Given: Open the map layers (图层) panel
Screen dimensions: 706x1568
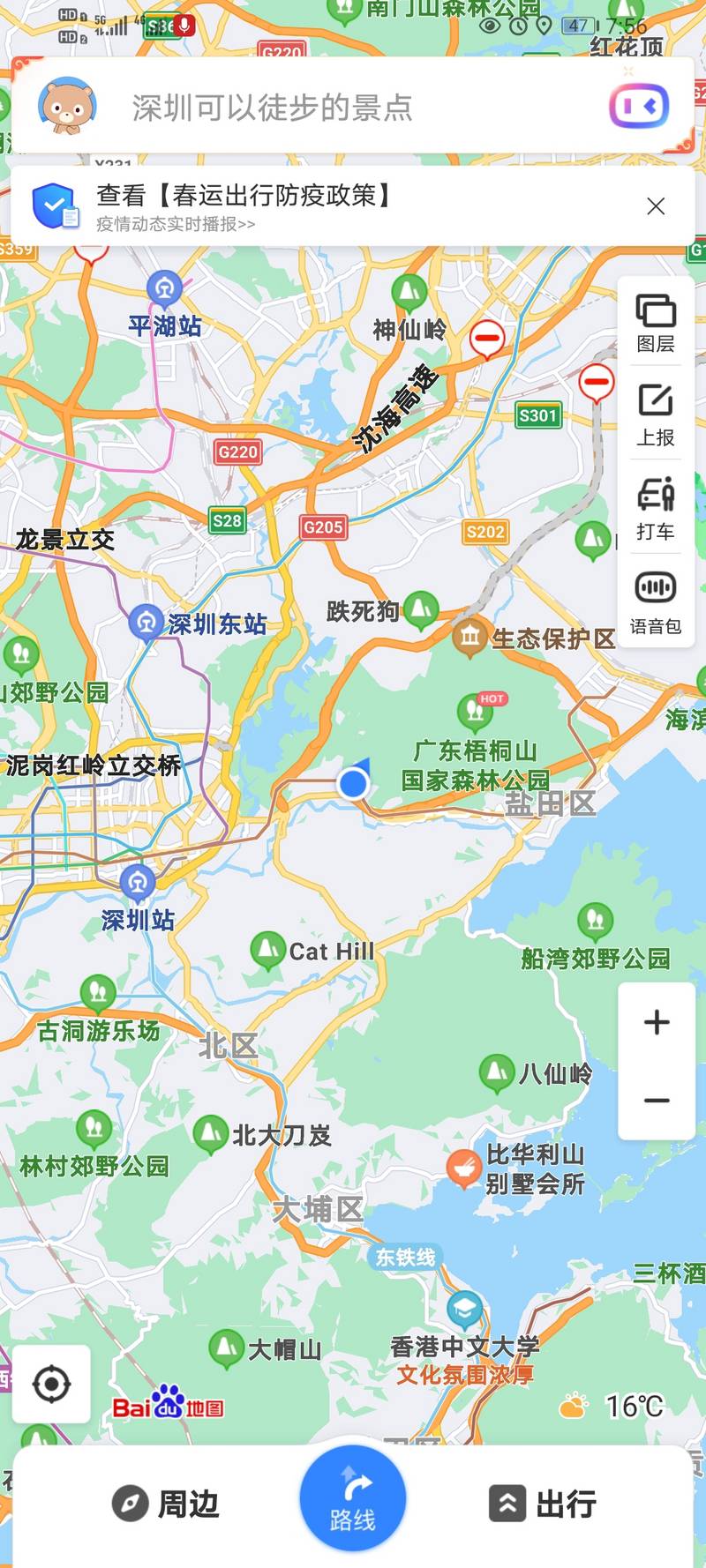Looking at the screenshot, I should (655, 322).
